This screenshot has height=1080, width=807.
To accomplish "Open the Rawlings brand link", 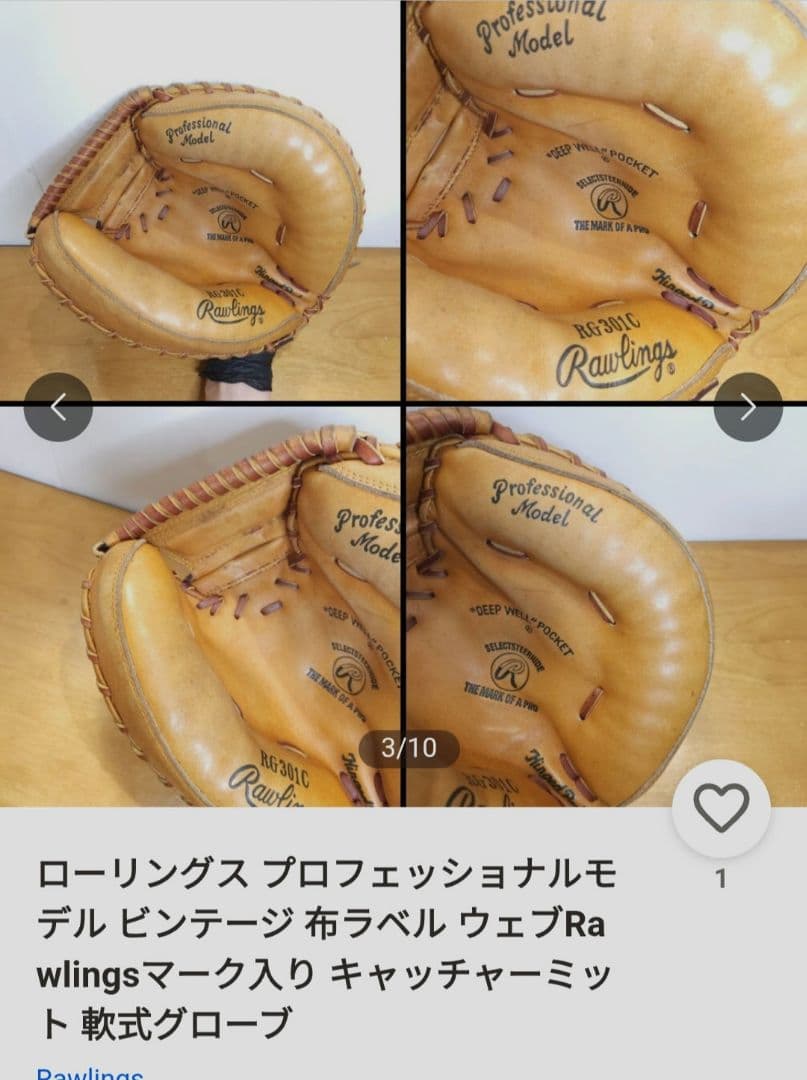I will tap(90, 1072).
